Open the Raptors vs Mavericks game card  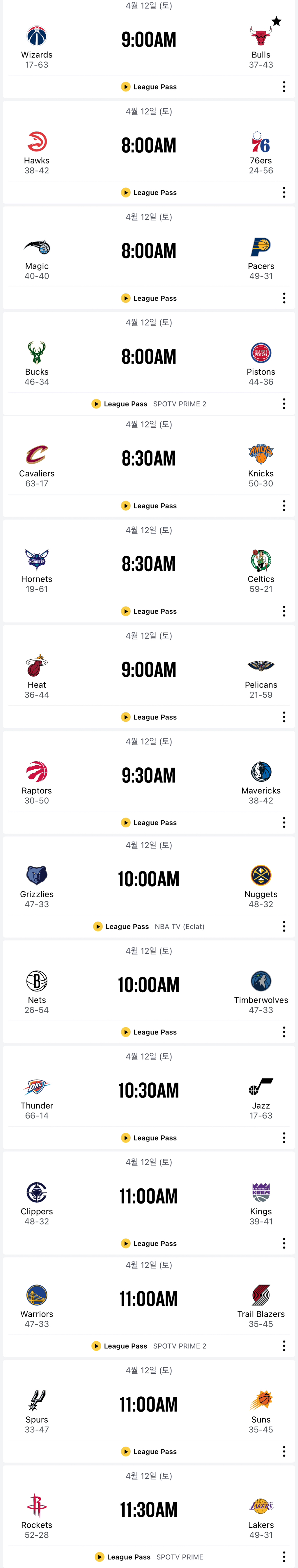(148, 776)
